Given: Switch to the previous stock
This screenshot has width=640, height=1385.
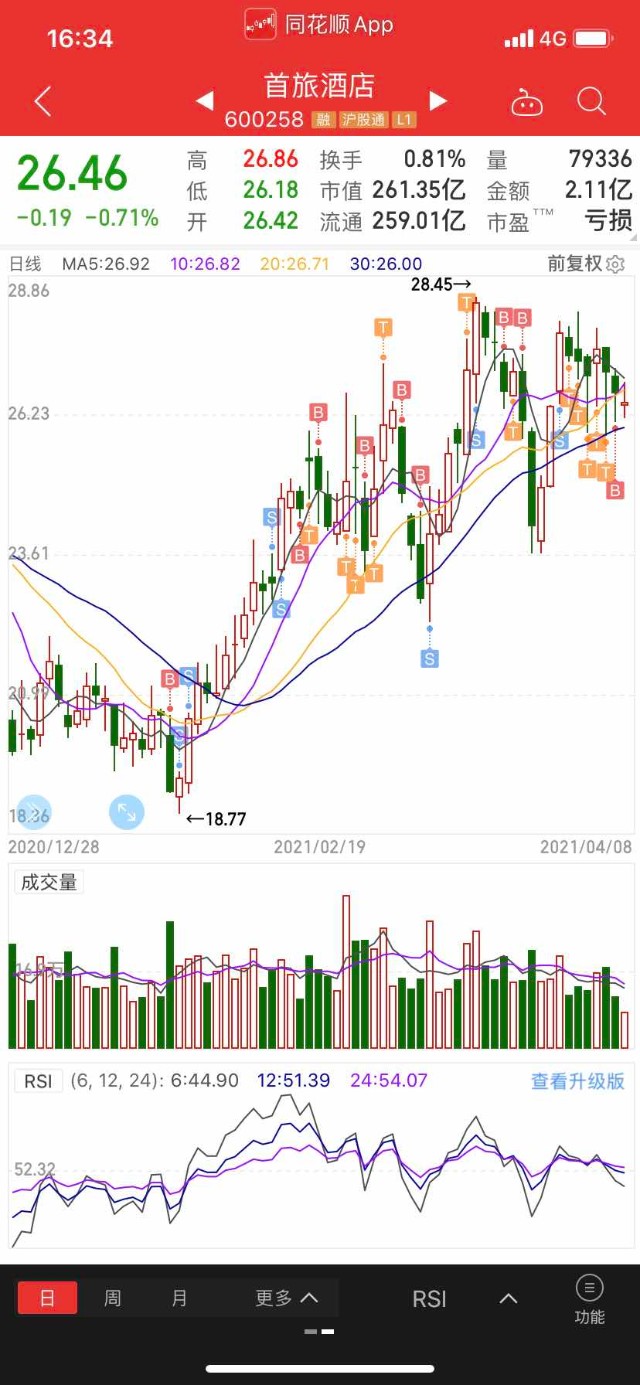Looking at the screenshot, I should (x=204, y=101).
